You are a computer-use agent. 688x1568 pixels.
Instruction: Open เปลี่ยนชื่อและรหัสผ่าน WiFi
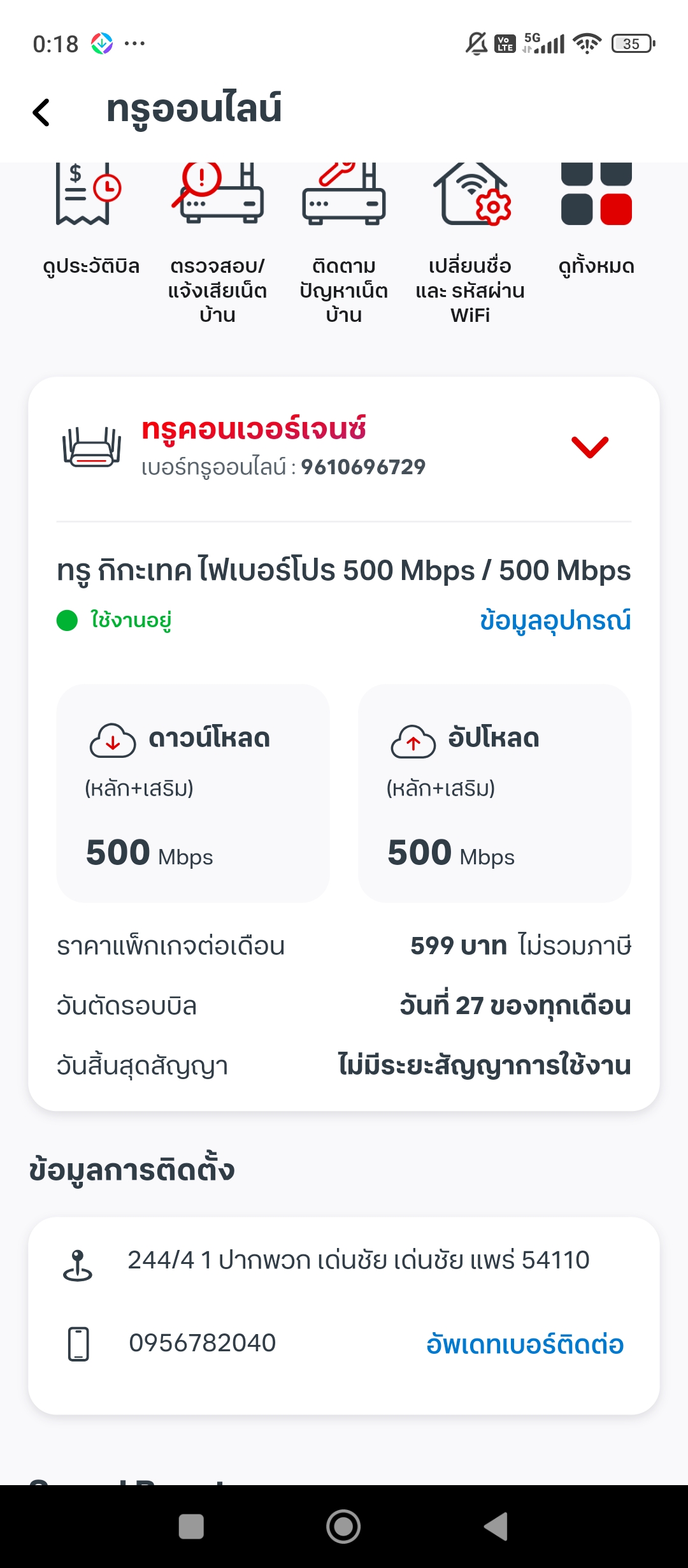click(470, 243)
